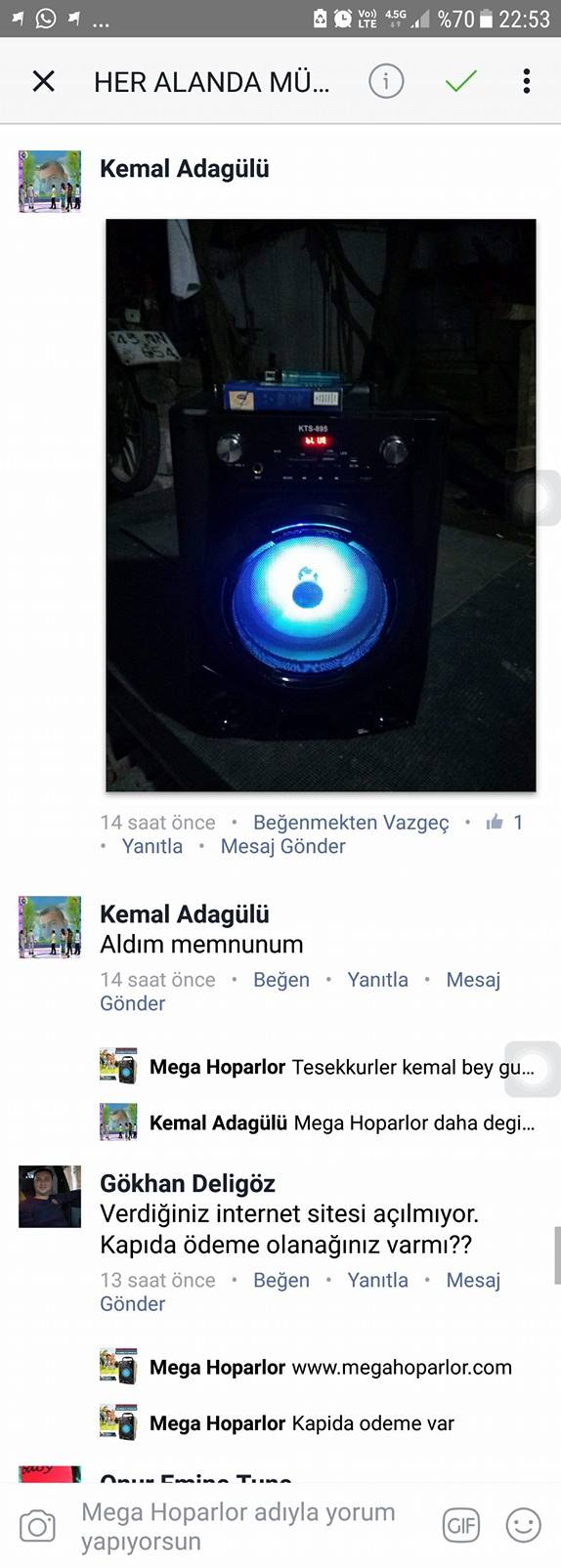This screenshot has height=1568, width=561.
Task: Like the comment 'Aldım memnunum'
Action: [x=281, y=980]
